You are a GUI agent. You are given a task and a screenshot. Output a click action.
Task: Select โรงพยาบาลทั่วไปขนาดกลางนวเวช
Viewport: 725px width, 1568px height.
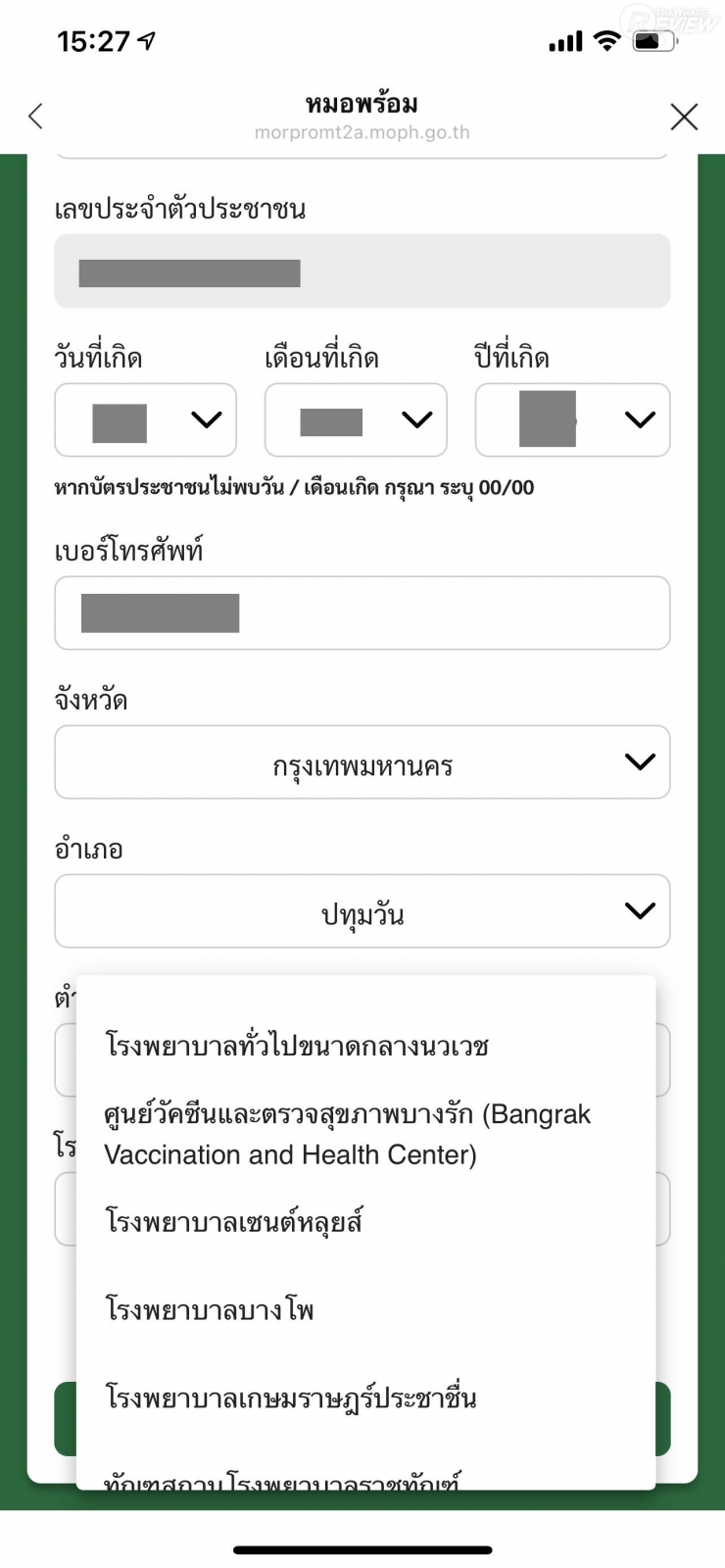297,1047
